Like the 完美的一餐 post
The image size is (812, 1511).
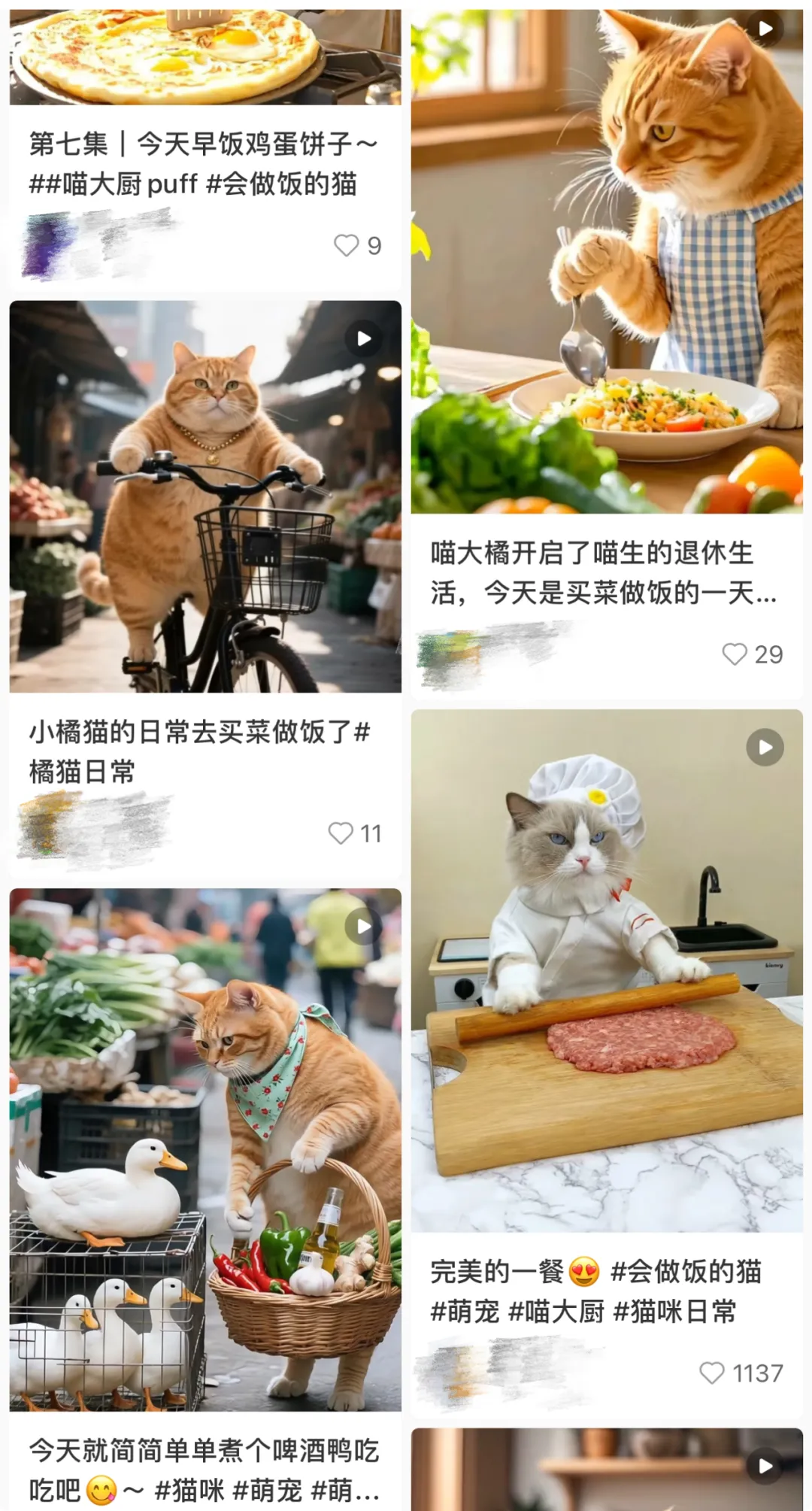(x=711, y=1373)
